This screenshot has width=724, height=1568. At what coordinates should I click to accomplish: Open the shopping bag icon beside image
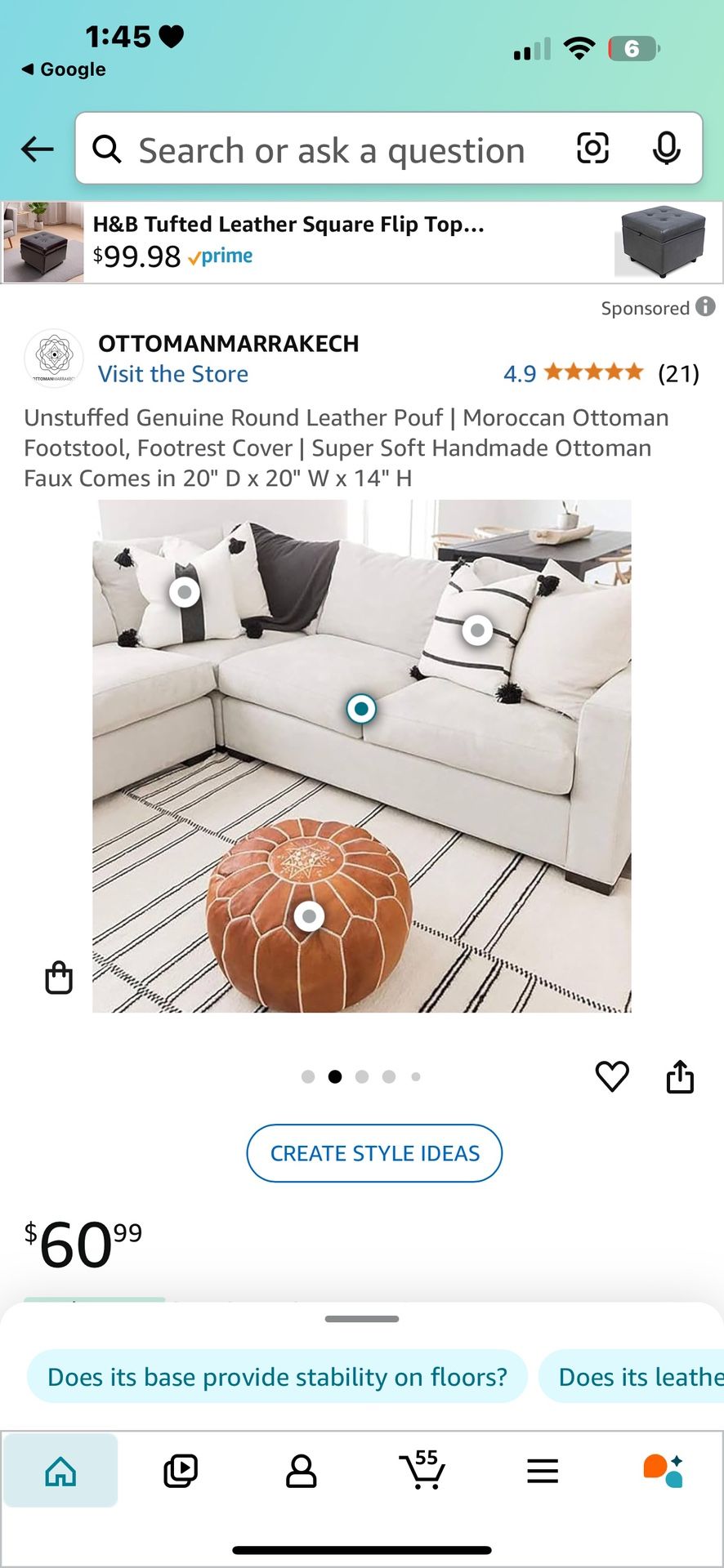pos(59,978)
